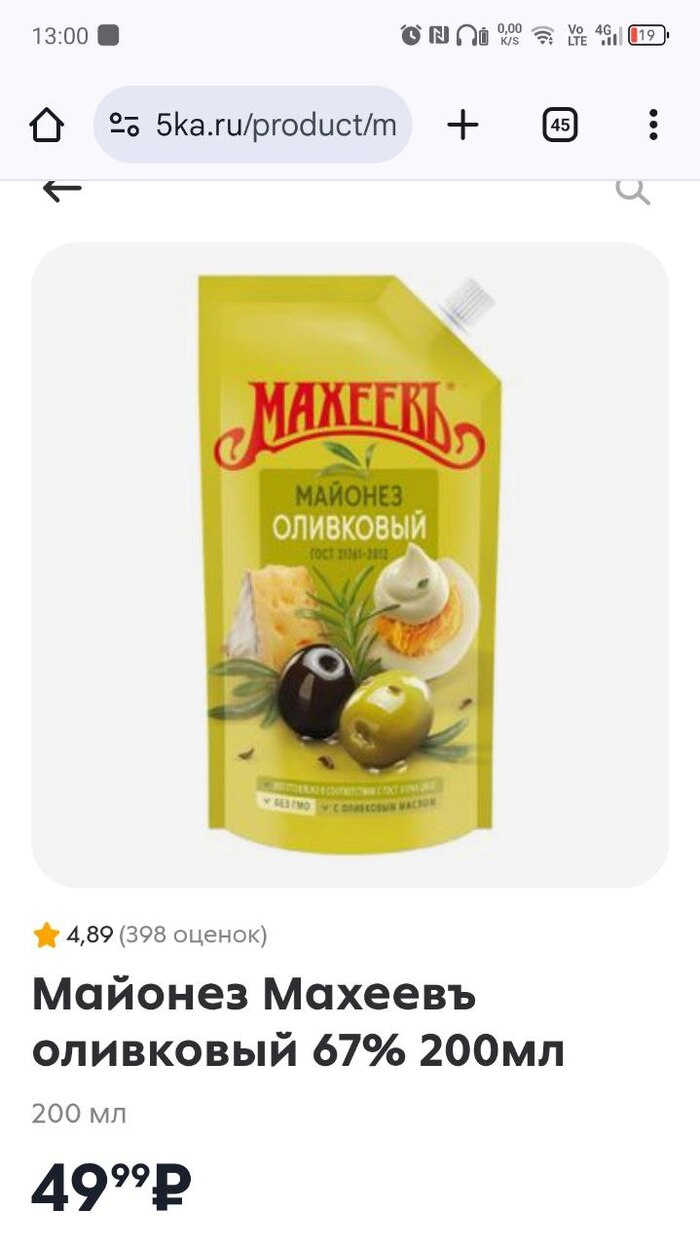The height and width of the screenshot is (1246, 700).
Task: Go to the browser home page
Action: tap(47, 126)
